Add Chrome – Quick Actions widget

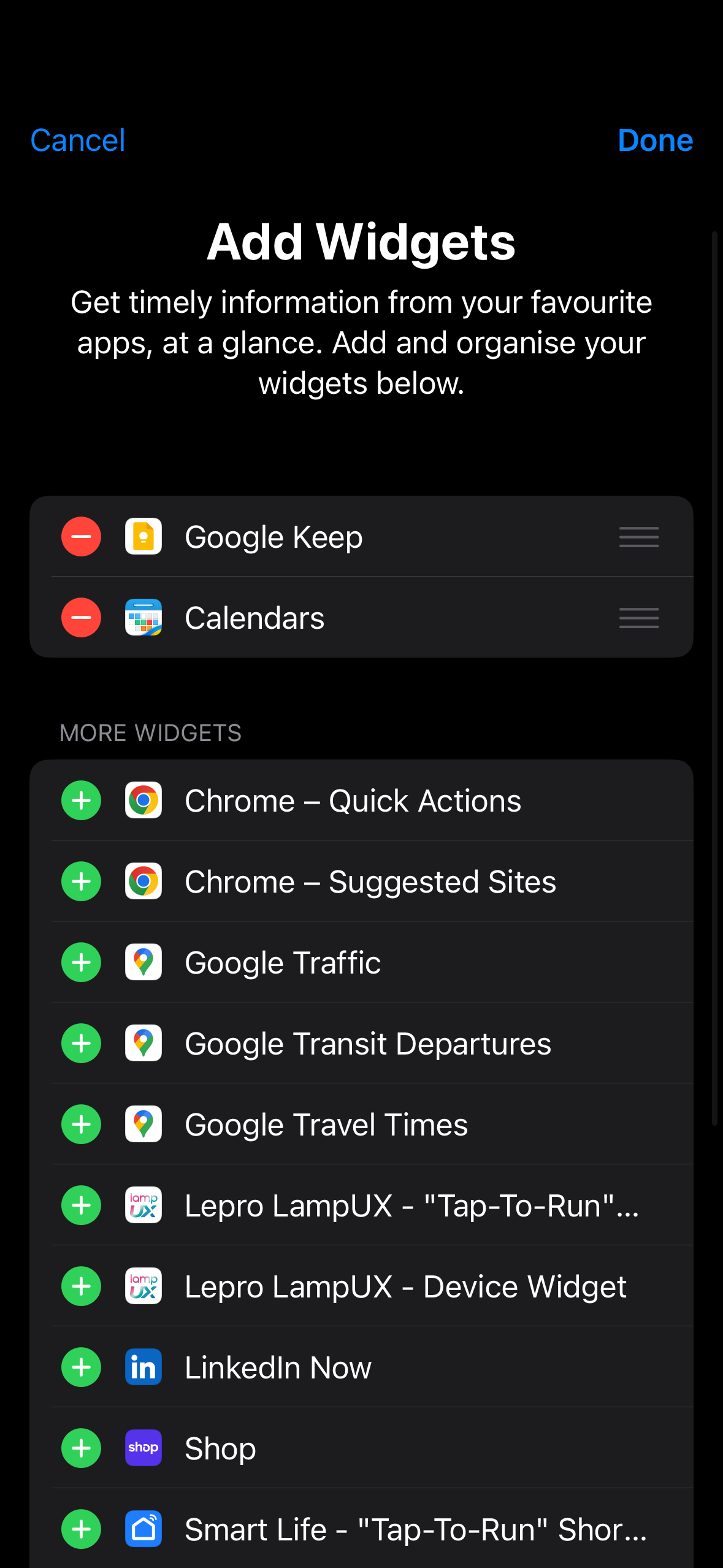point(81,801)
